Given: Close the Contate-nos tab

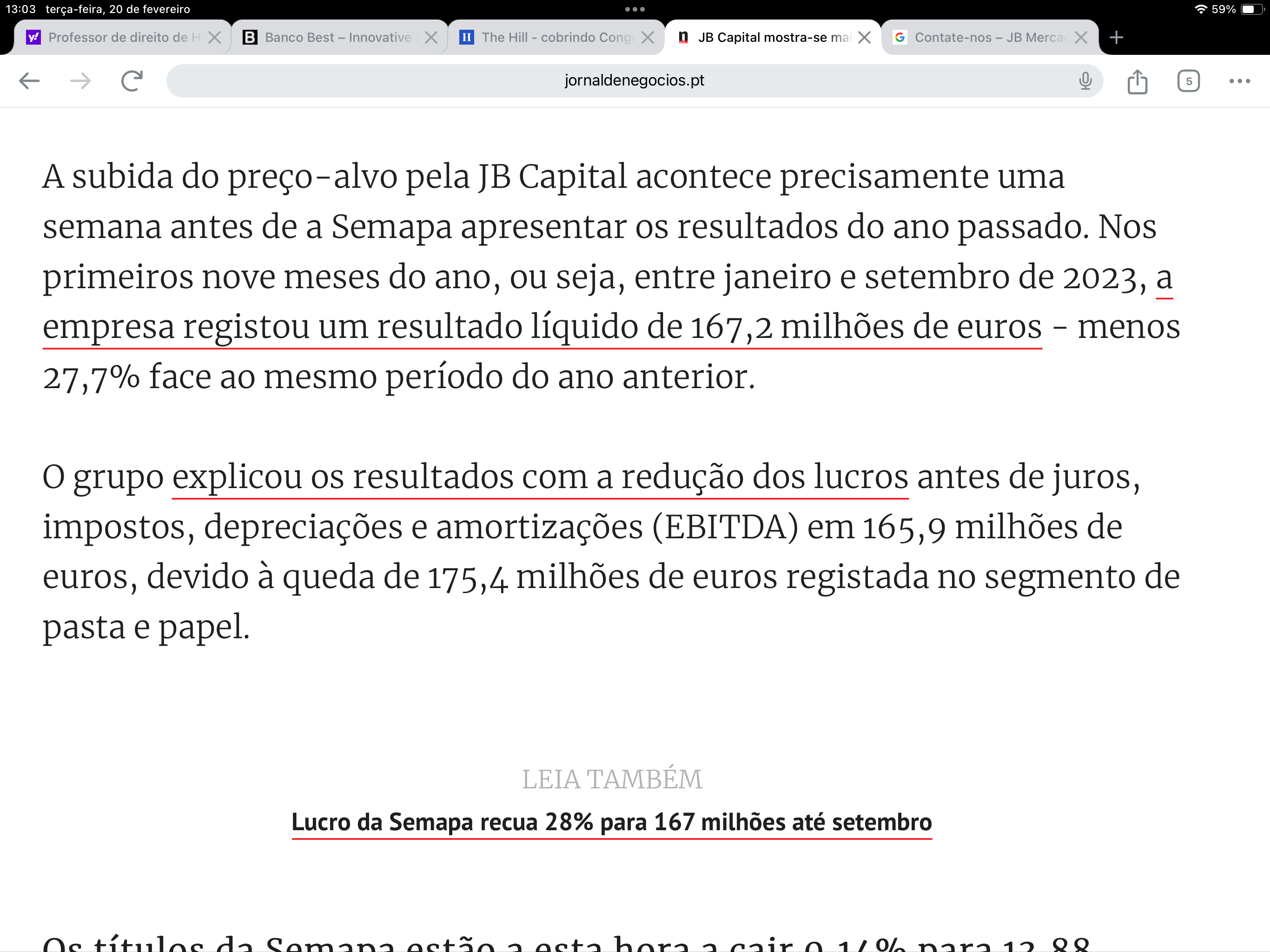Looking at the screenshot, I should point(1080,38).
